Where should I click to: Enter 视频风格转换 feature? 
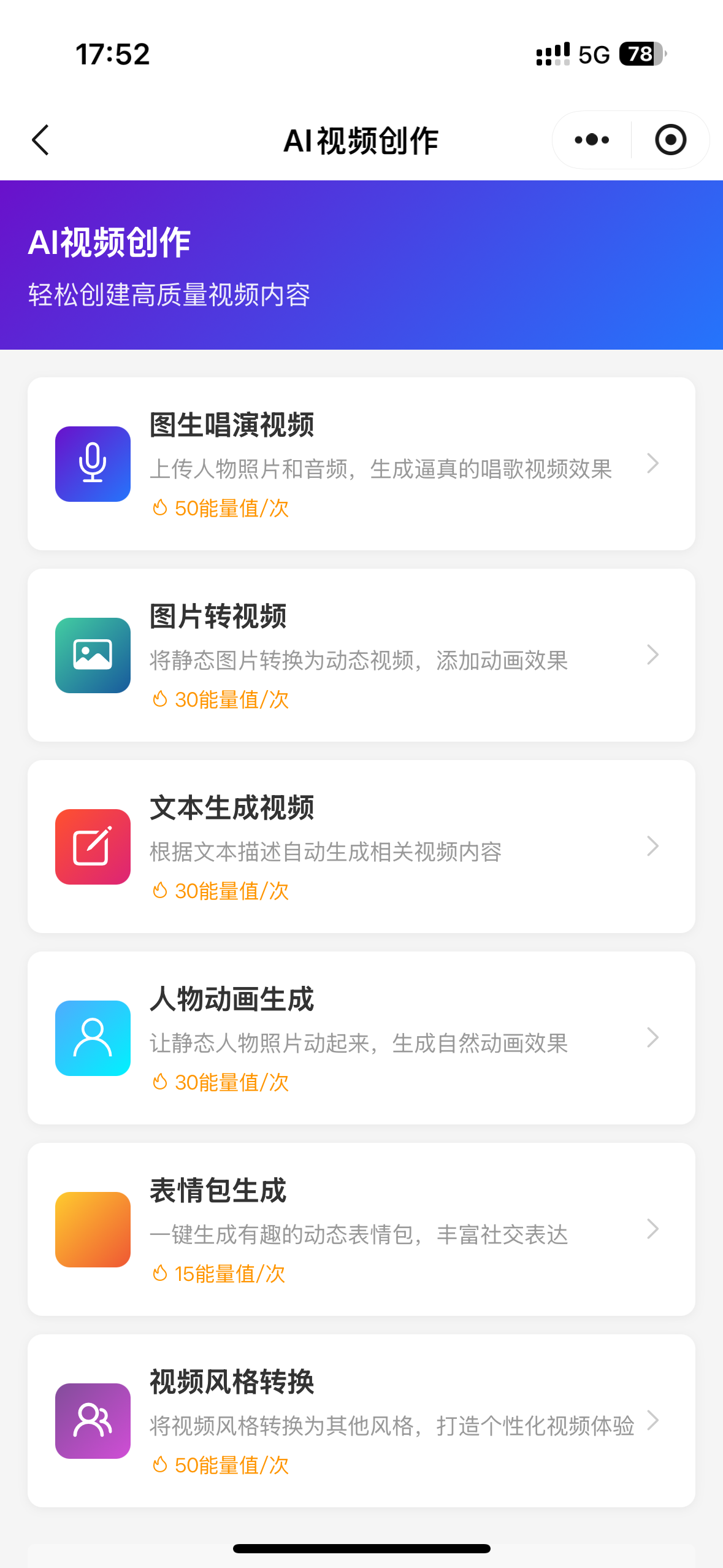click(361, 1421)
